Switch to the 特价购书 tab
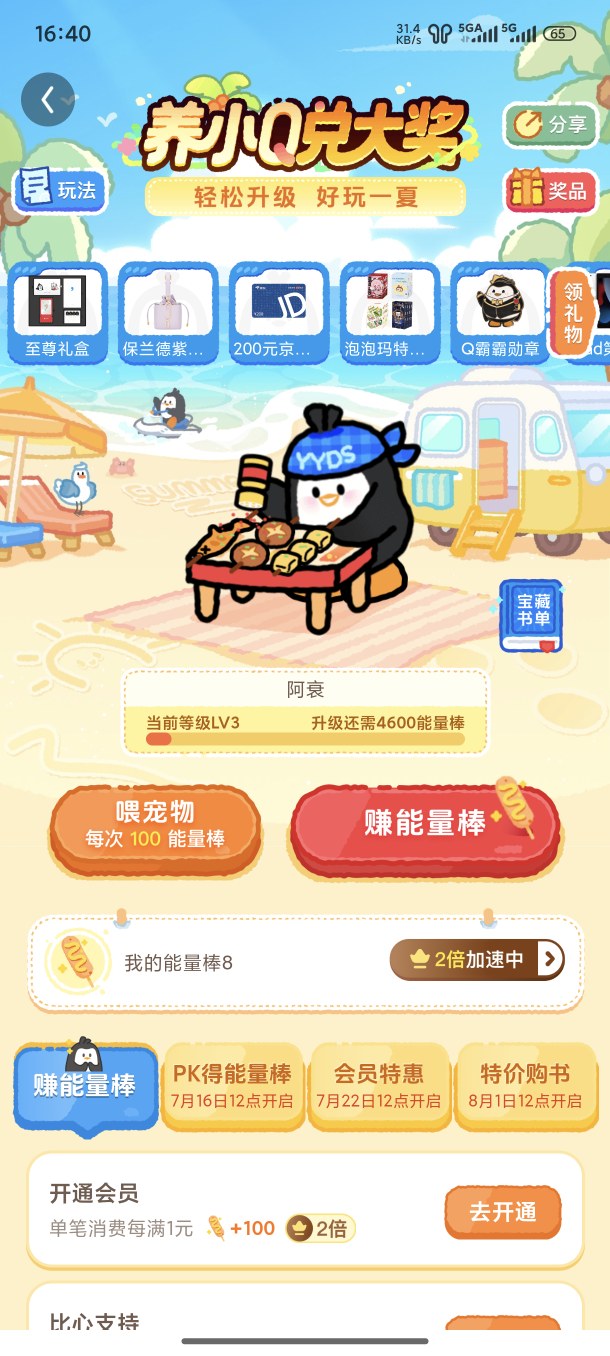 pyautogui.click(x=525, y=1086)
